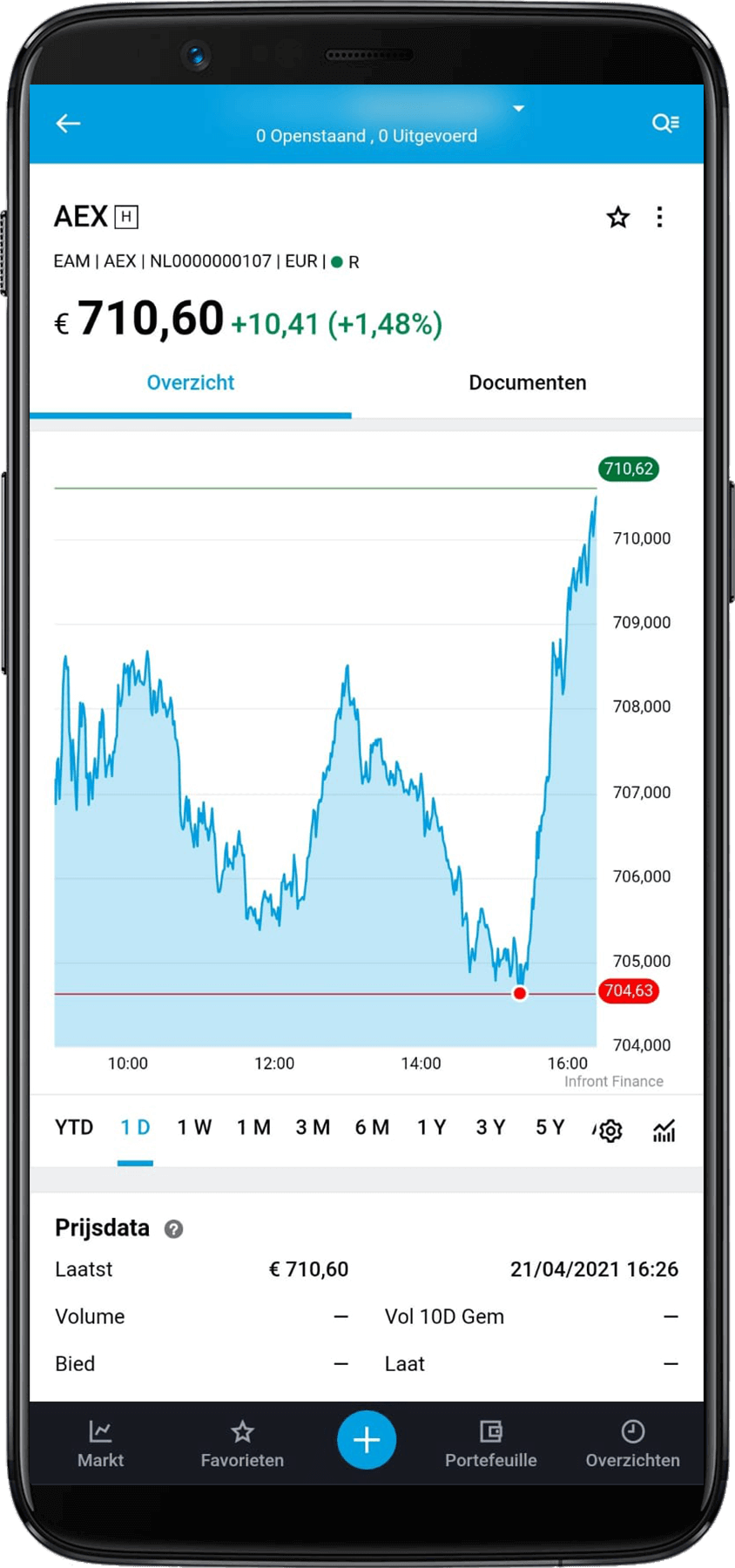The image size is (735, 1568).
Task: Add AEX to favorites with the star
Action: click(618, 217)
